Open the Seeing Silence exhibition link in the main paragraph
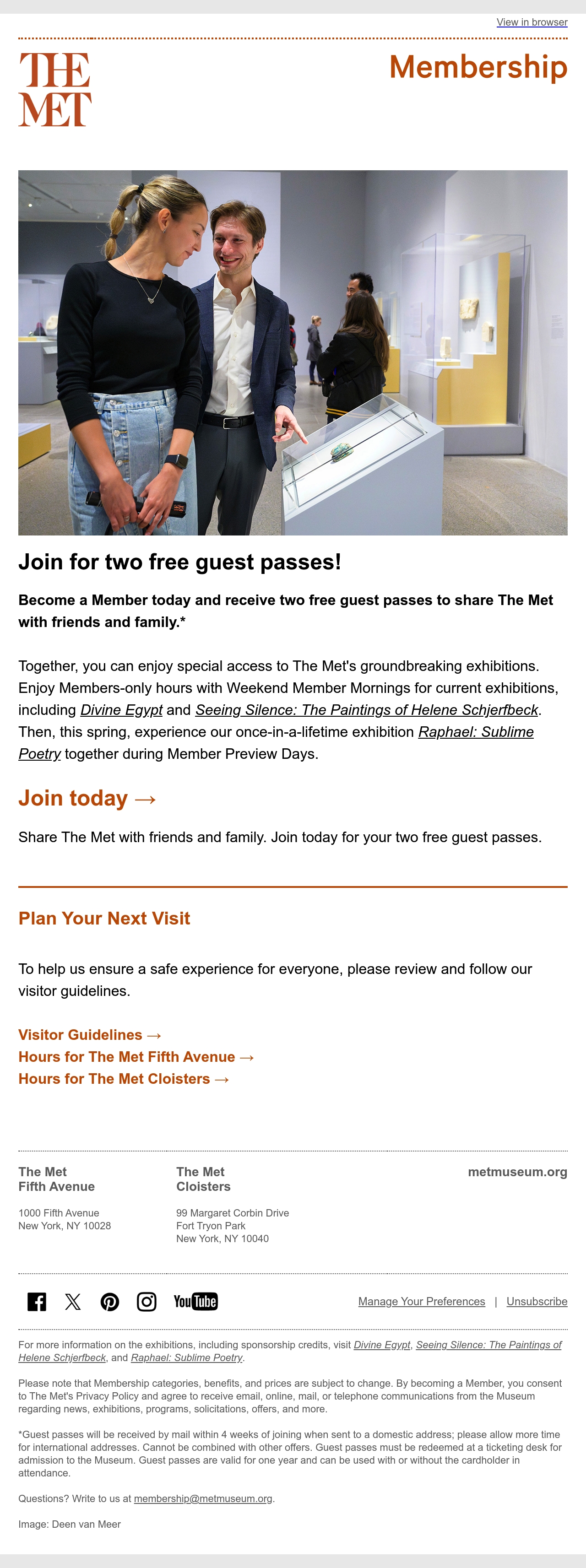 click(367, 710)
